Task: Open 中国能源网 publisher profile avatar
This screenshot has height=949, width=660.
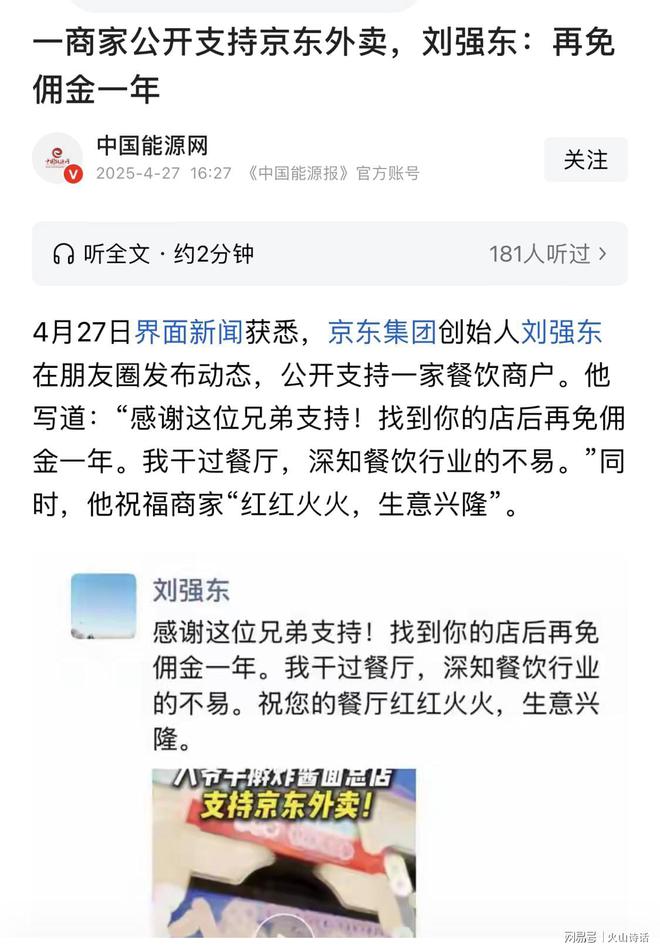Action: (57, 159)
